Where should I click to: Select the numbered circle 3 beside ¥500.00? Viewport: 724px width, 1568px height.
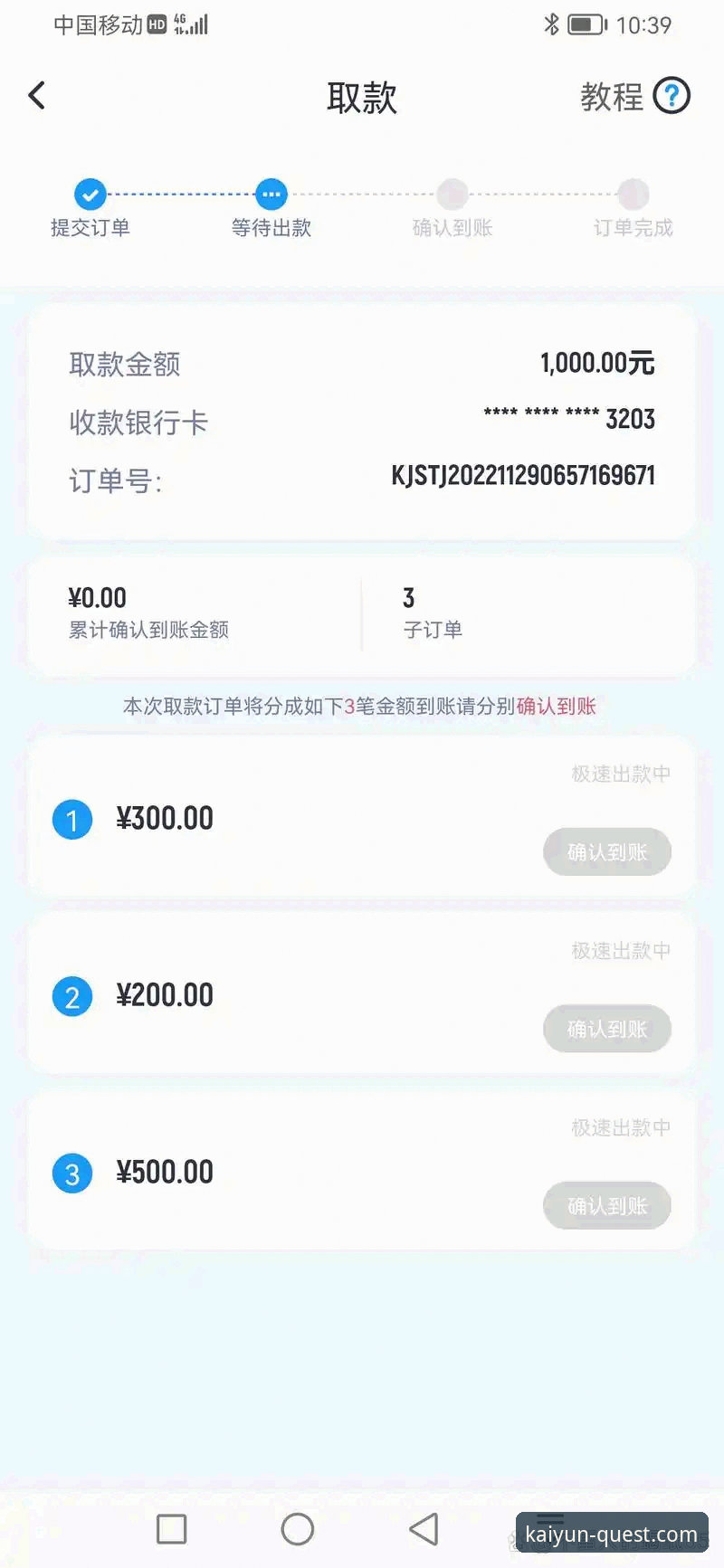pos(72,1173)
